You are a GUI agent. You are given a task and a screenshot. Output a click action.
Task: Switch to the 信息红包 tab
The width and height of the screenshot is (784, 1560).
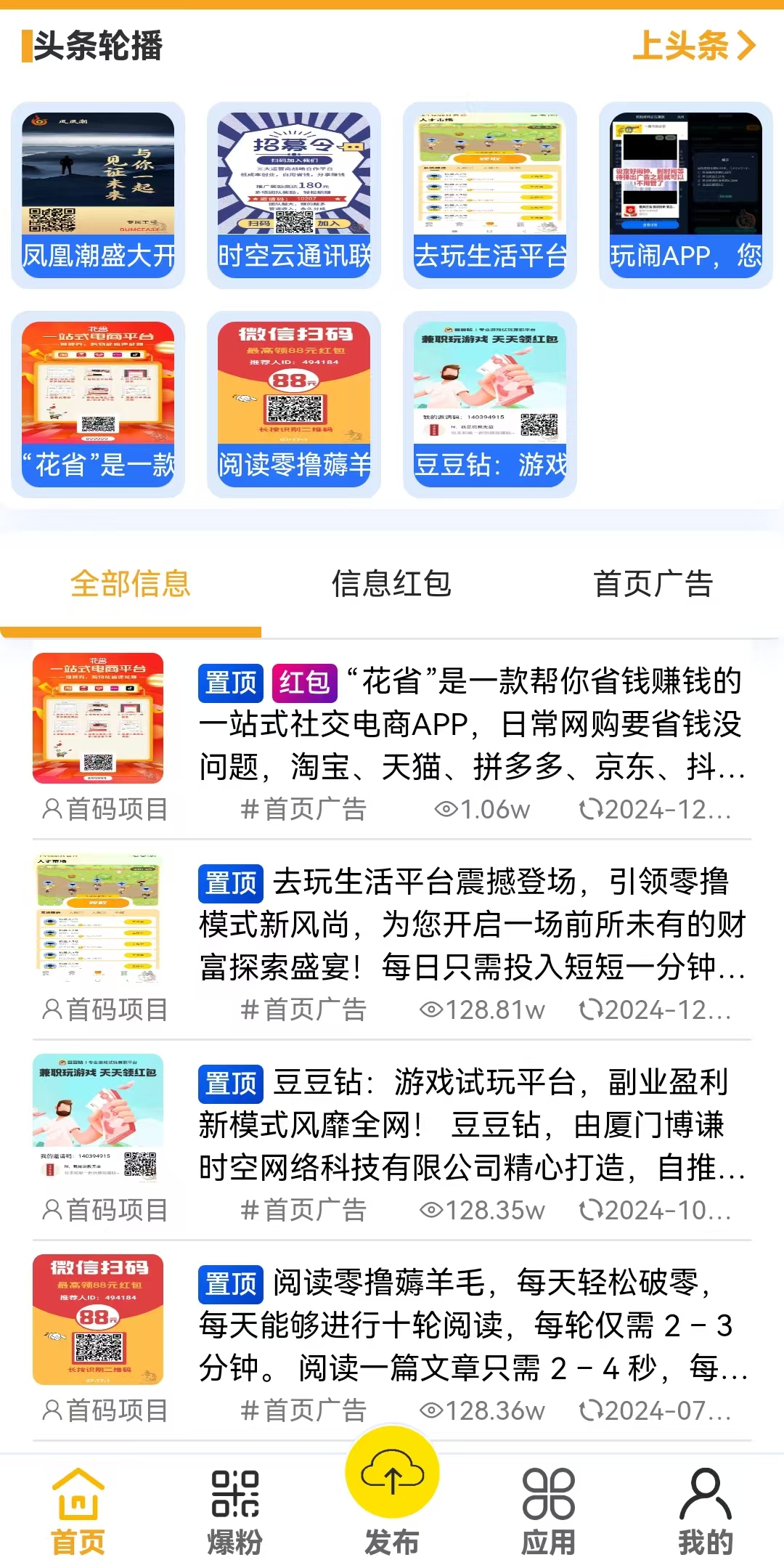(x=392, y=585)
